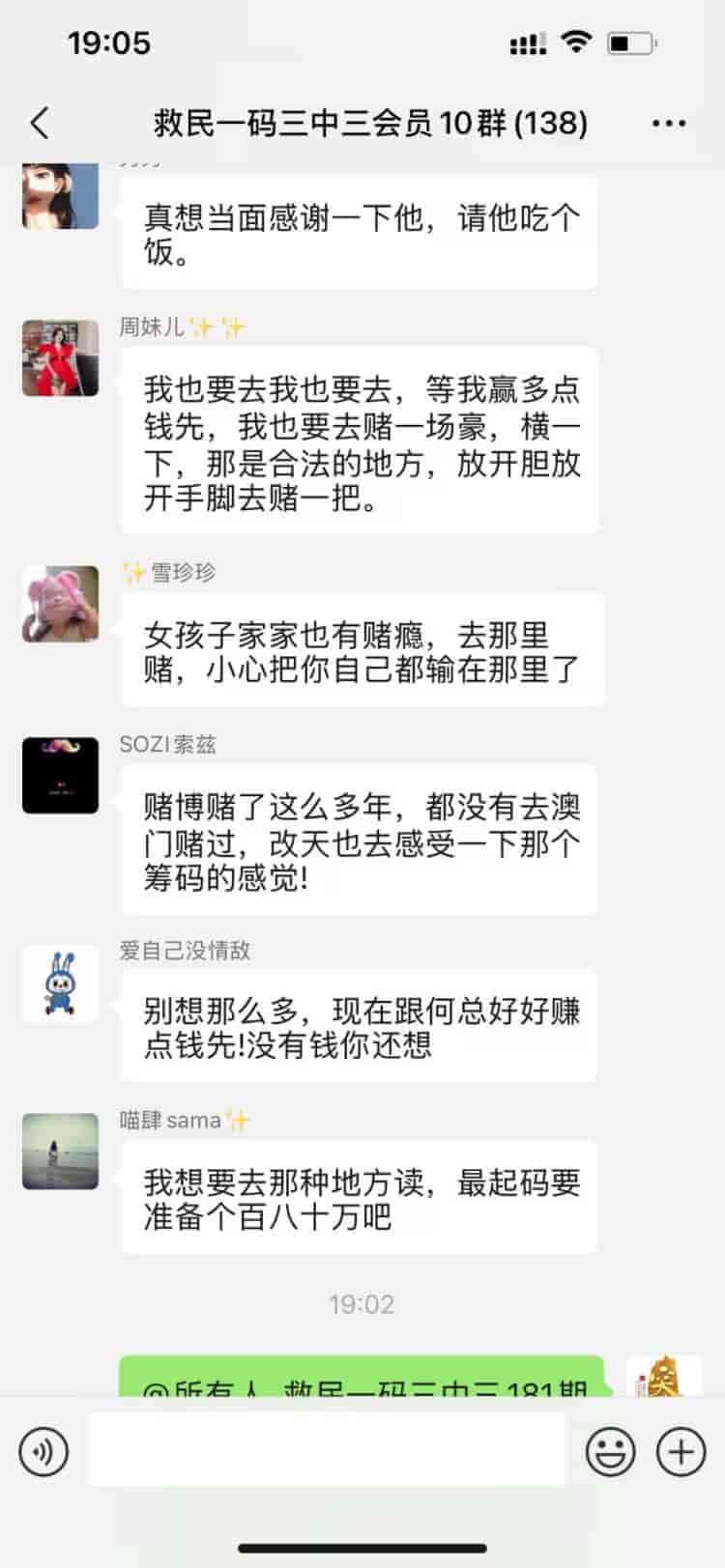Open 爱自己没情敌's profile avatar
The height and width of the screenshot is (1568, 725).
60,984
